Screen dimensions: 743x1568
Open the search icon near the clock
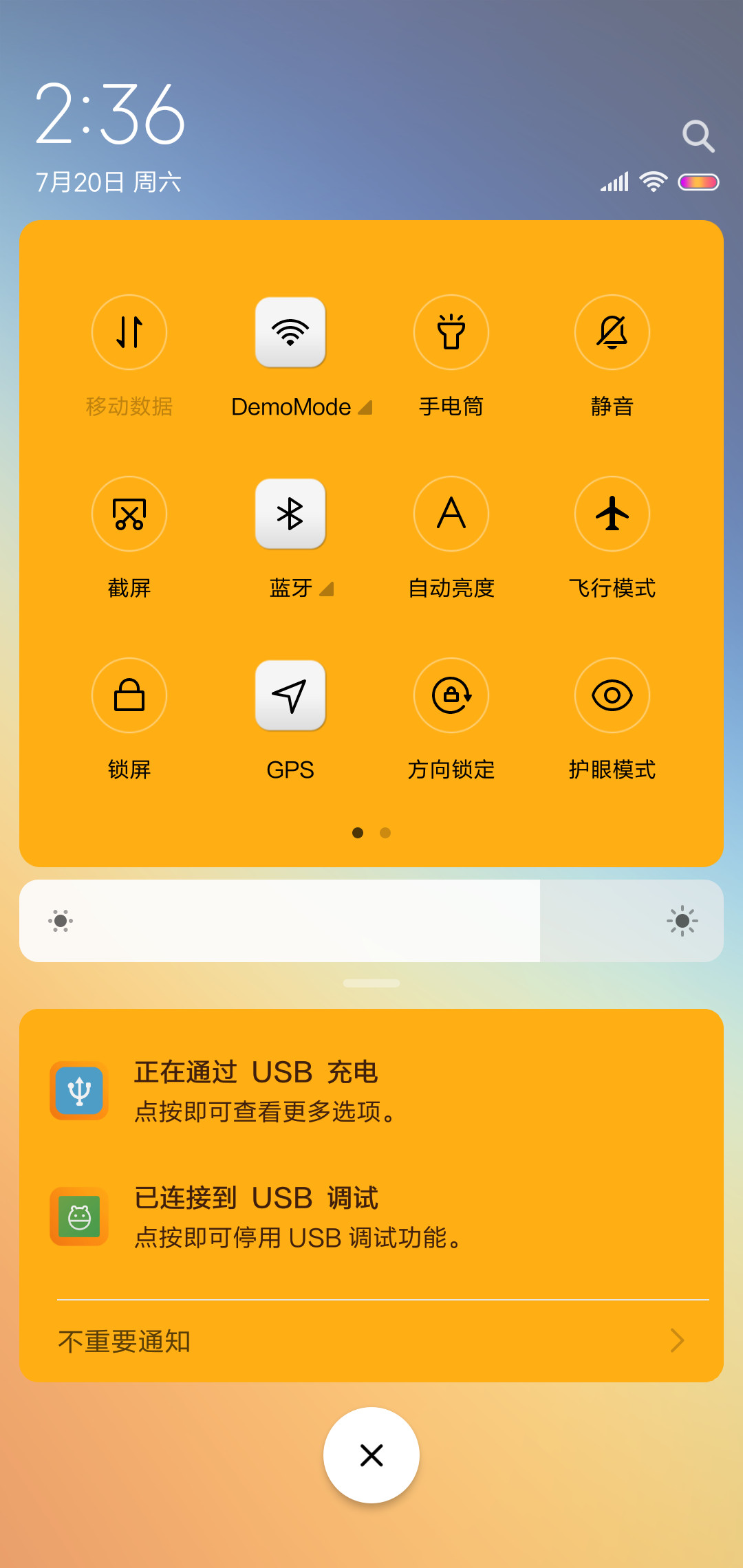coord(698,136)
